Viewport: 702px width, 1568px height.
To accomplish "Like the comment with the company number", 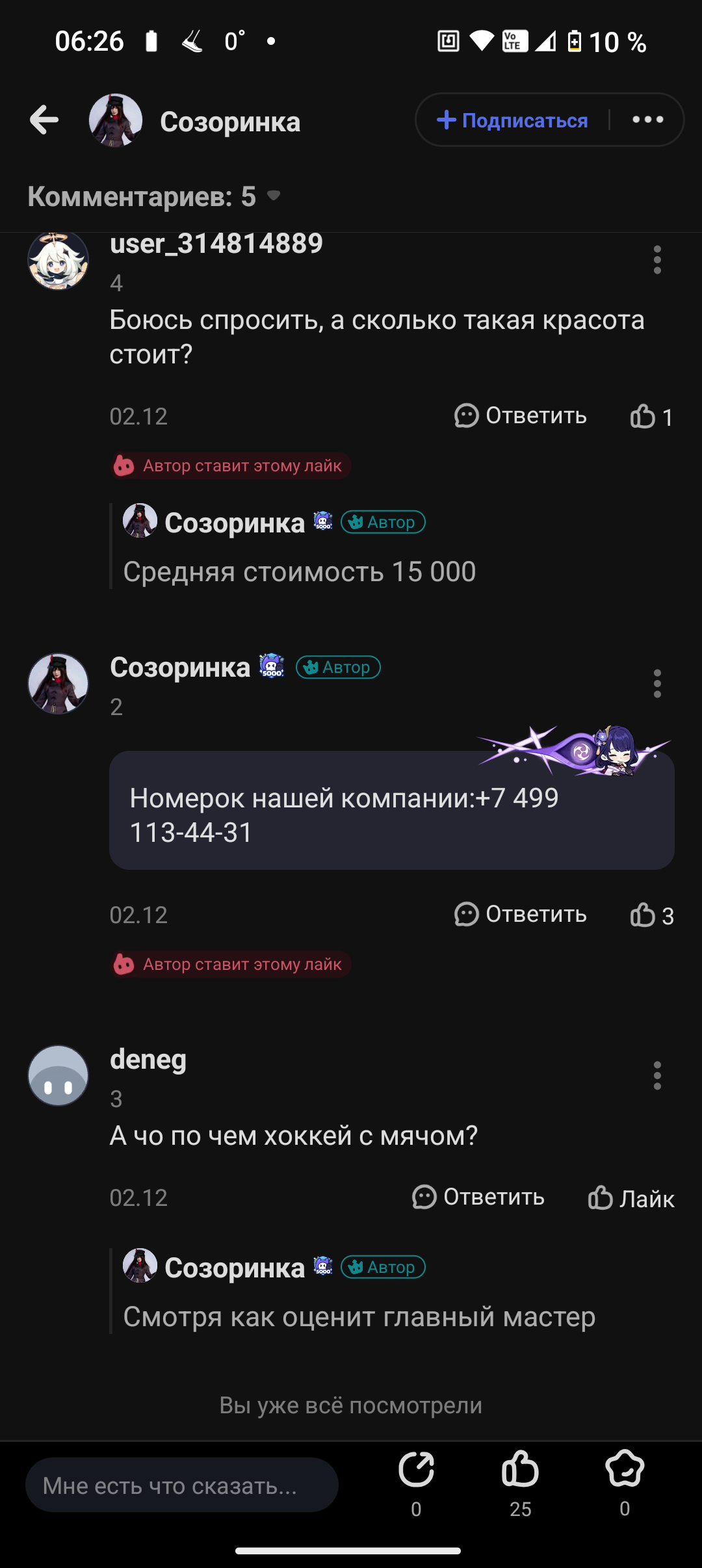I will 651,915.
